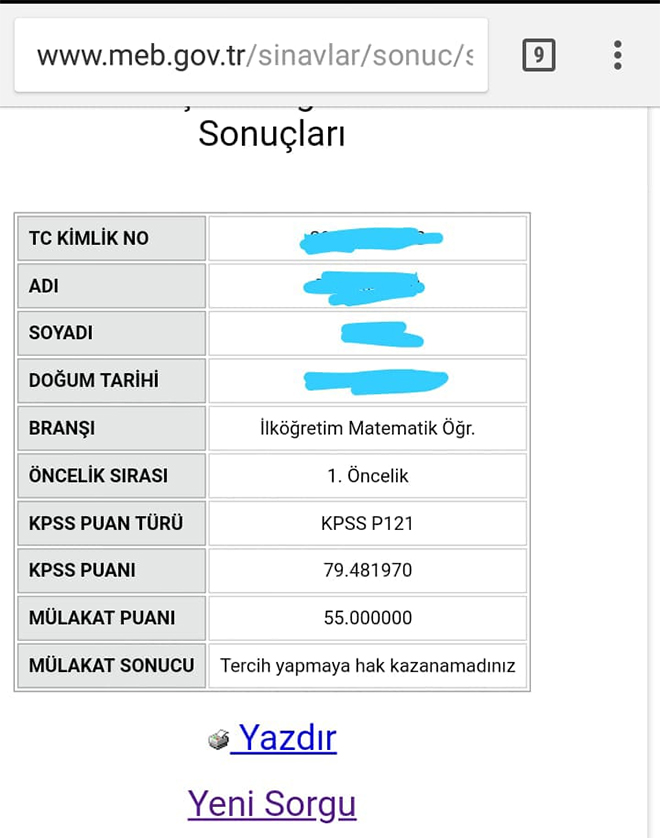
Task: Open the tab switcher showing 9 tabs
Action: tap(538, 55)
